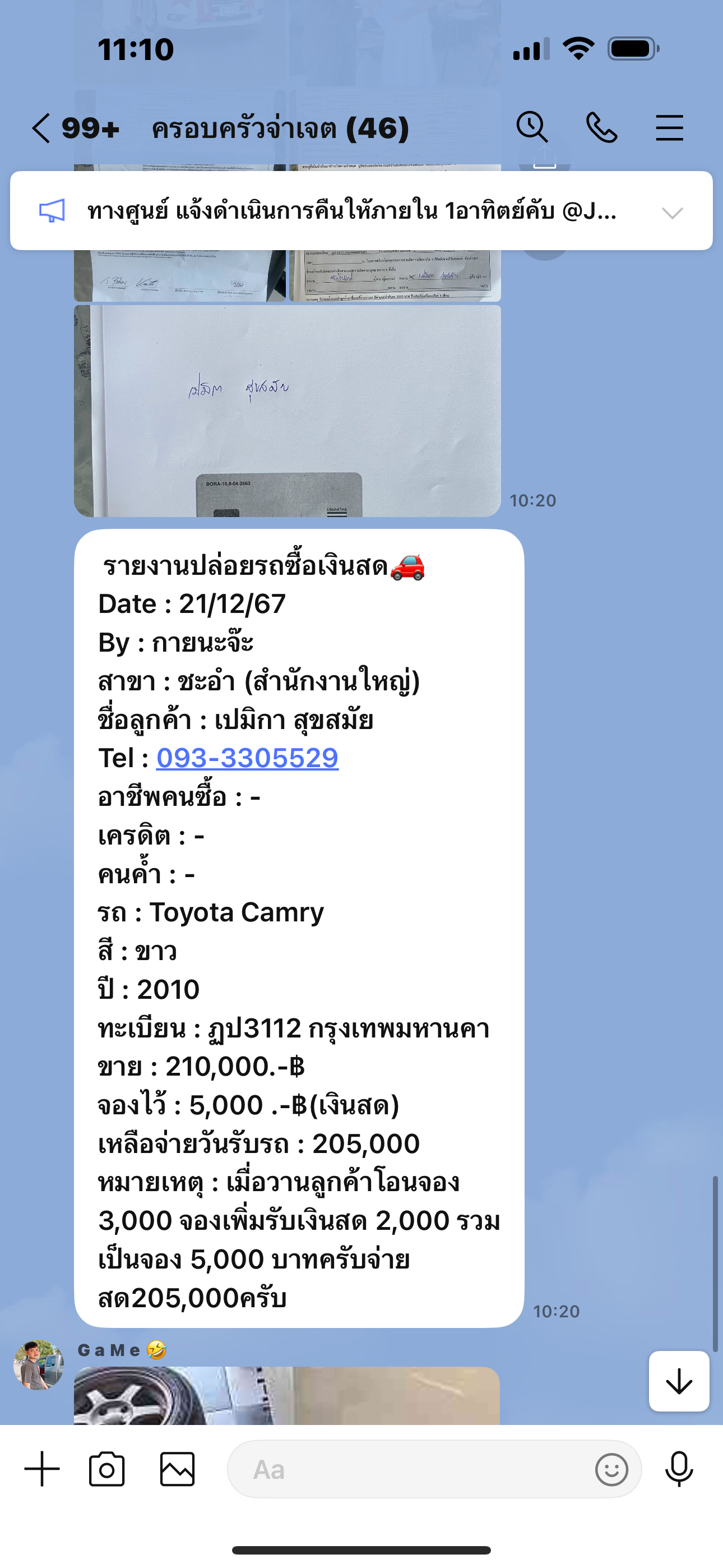Open the handwritten name photo
This screenshot has height=1568, width=723.
pos(288,411)
